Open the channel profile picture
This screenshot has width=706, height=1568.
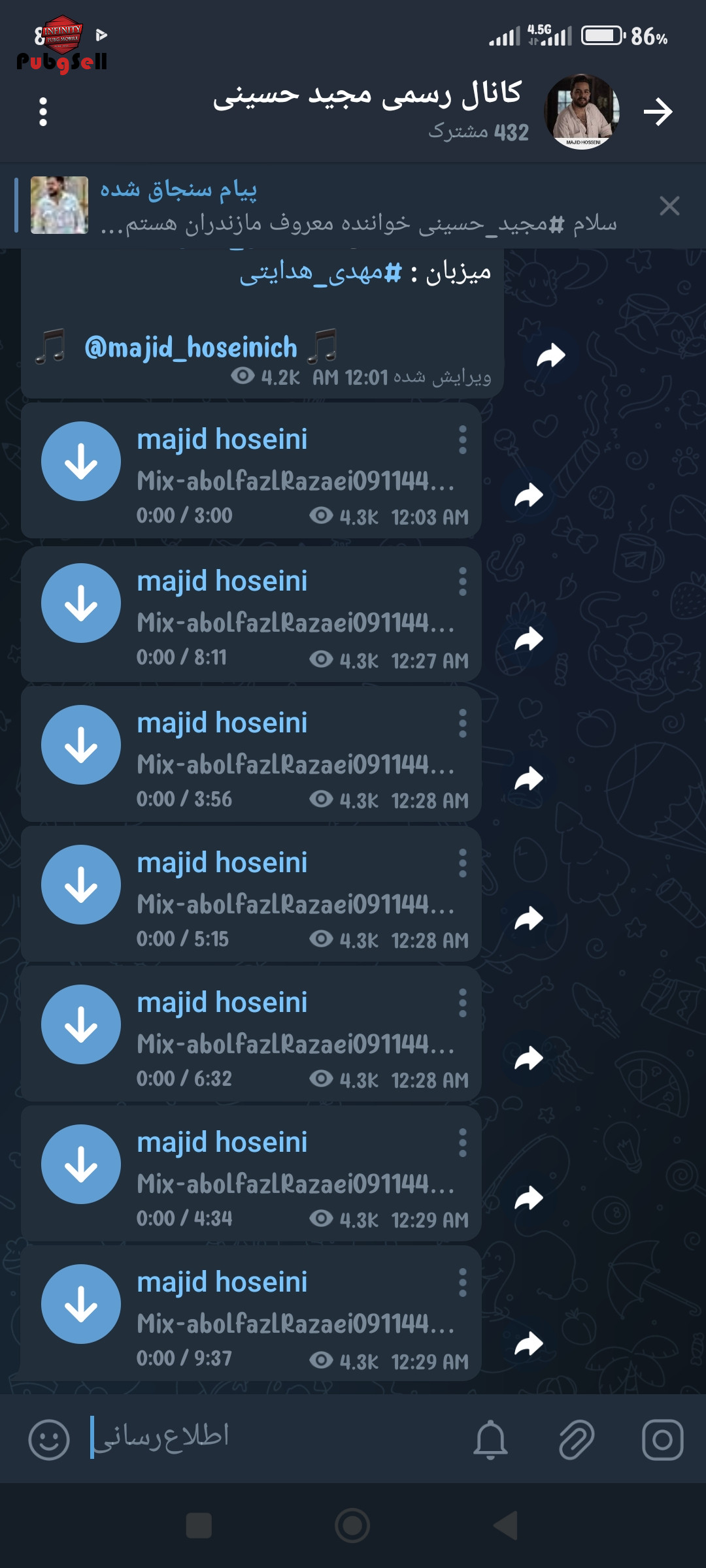[582, 112]
